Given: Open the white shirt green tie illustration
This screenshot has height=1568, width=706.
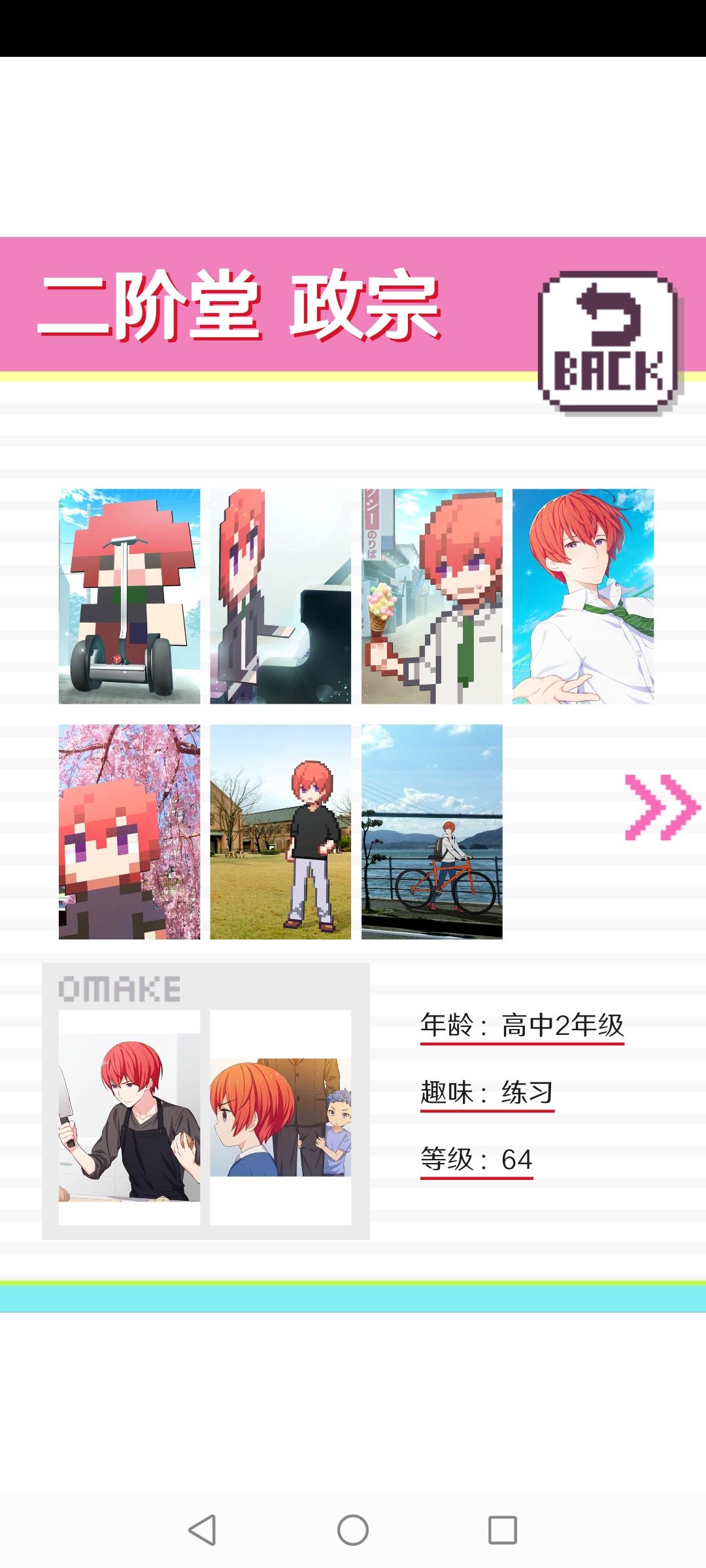Looking at the screenshot, I should (583, 596).
